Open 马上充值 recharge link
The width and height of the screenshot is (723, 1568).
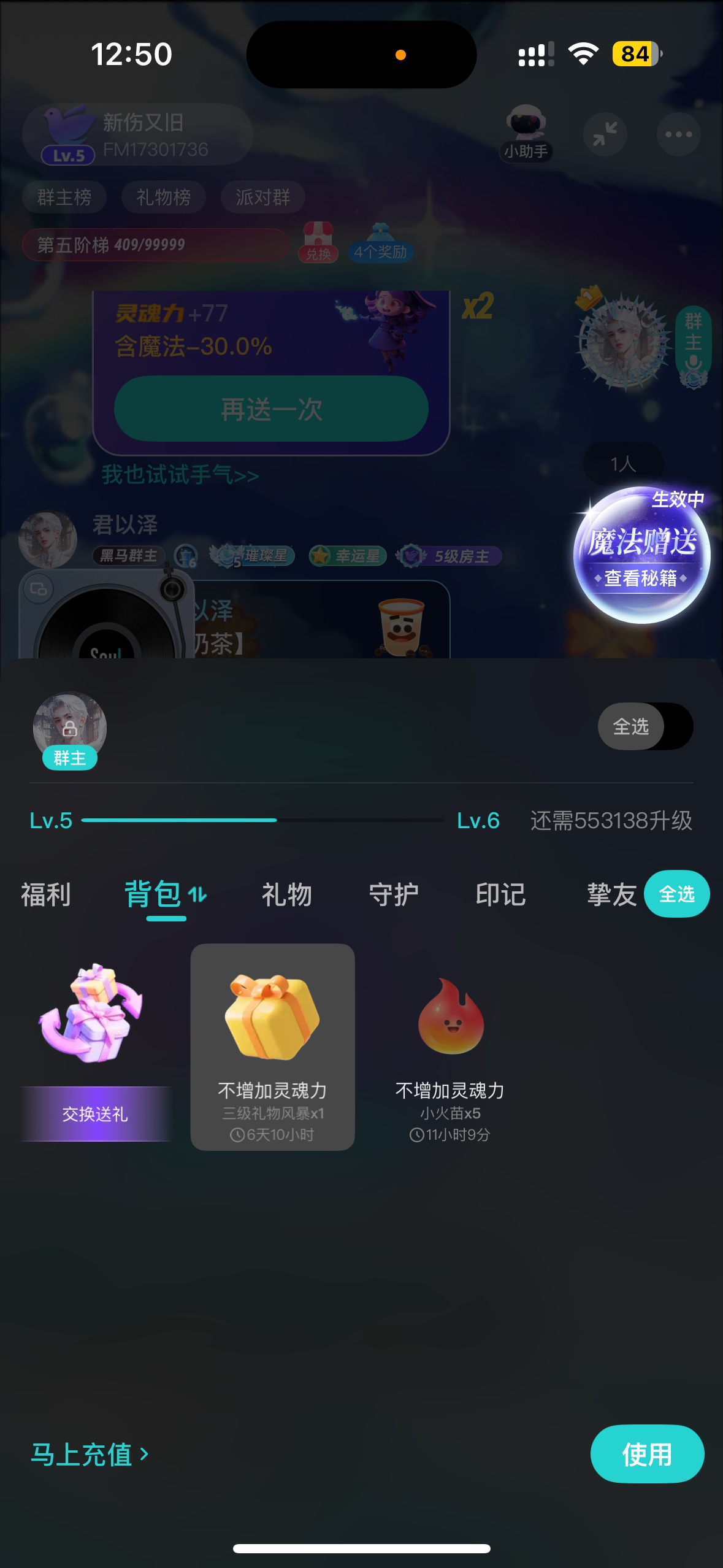point(90,1455)
